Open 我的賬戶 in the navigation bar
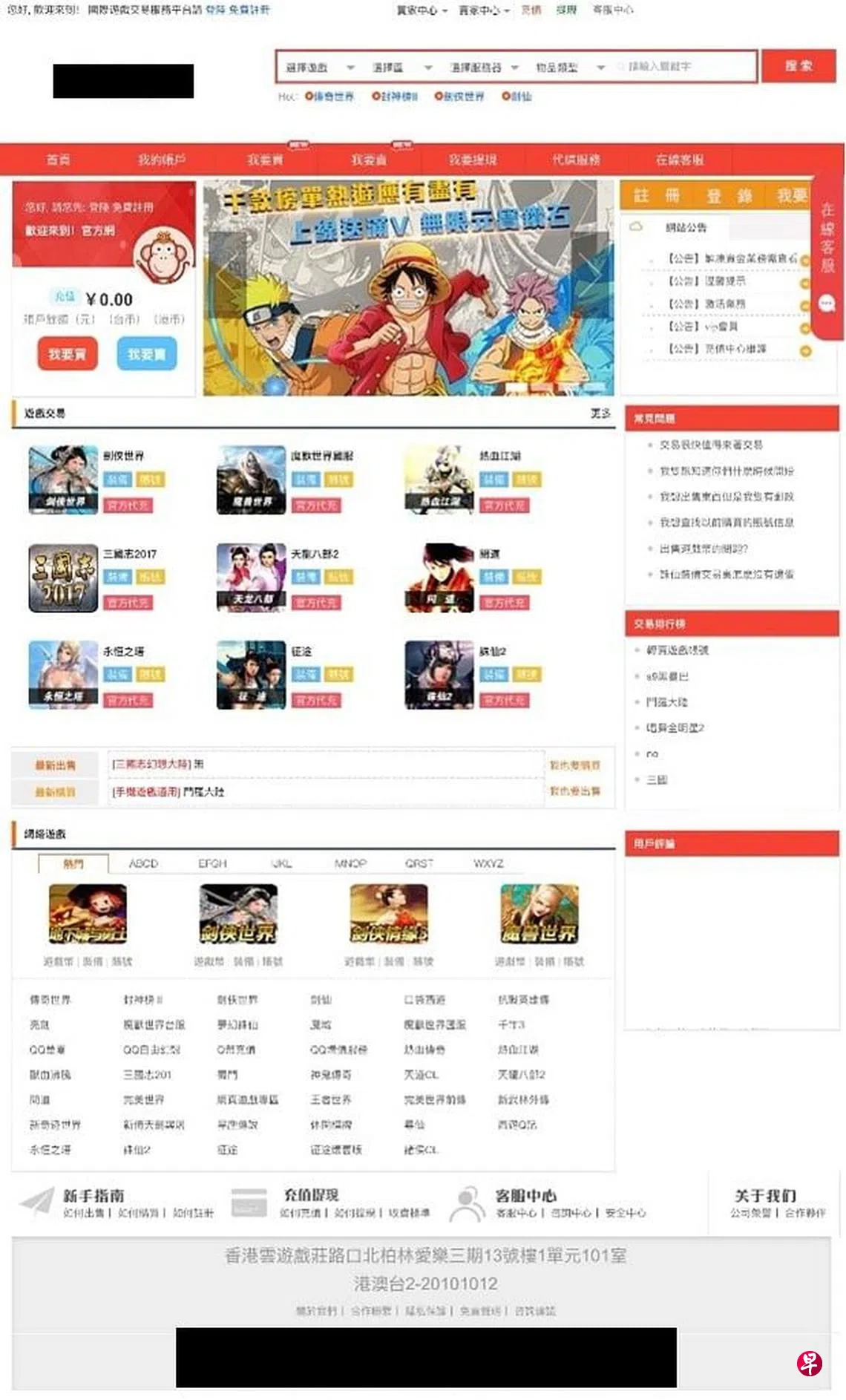The height and width of the screenshot is (1400, 846). pos(161,160)
